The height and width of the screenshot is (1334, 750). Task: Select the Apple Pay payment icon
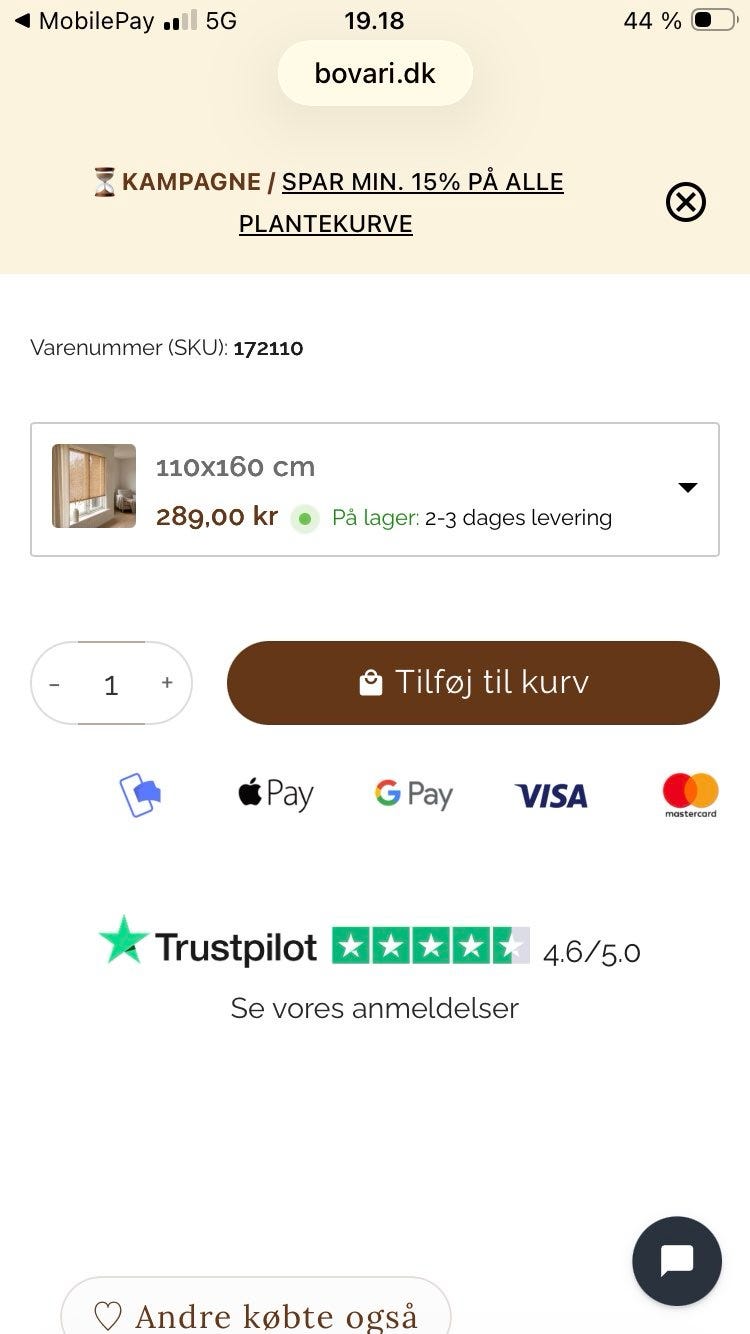click(275, 794)
